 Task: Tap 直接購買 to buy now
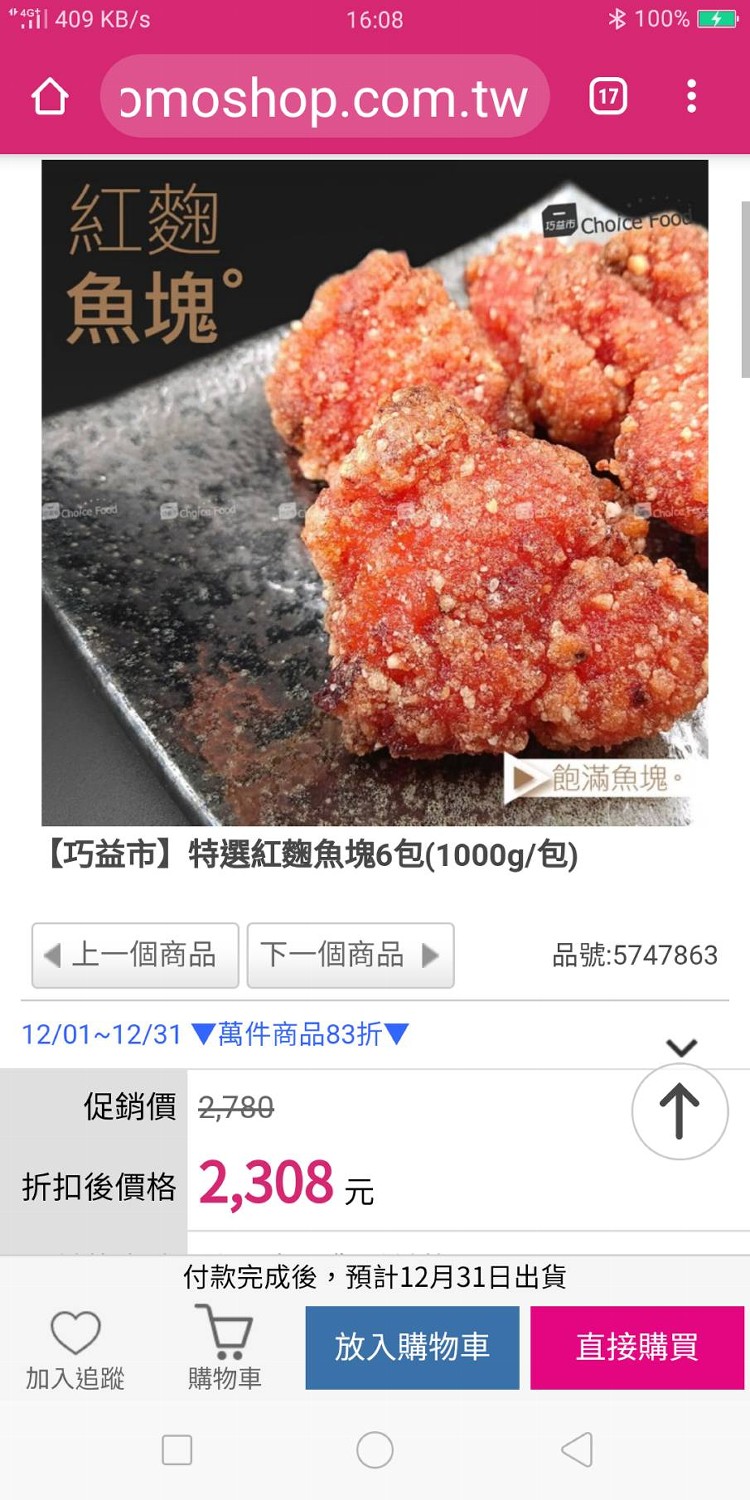(x=637, y=1347)
